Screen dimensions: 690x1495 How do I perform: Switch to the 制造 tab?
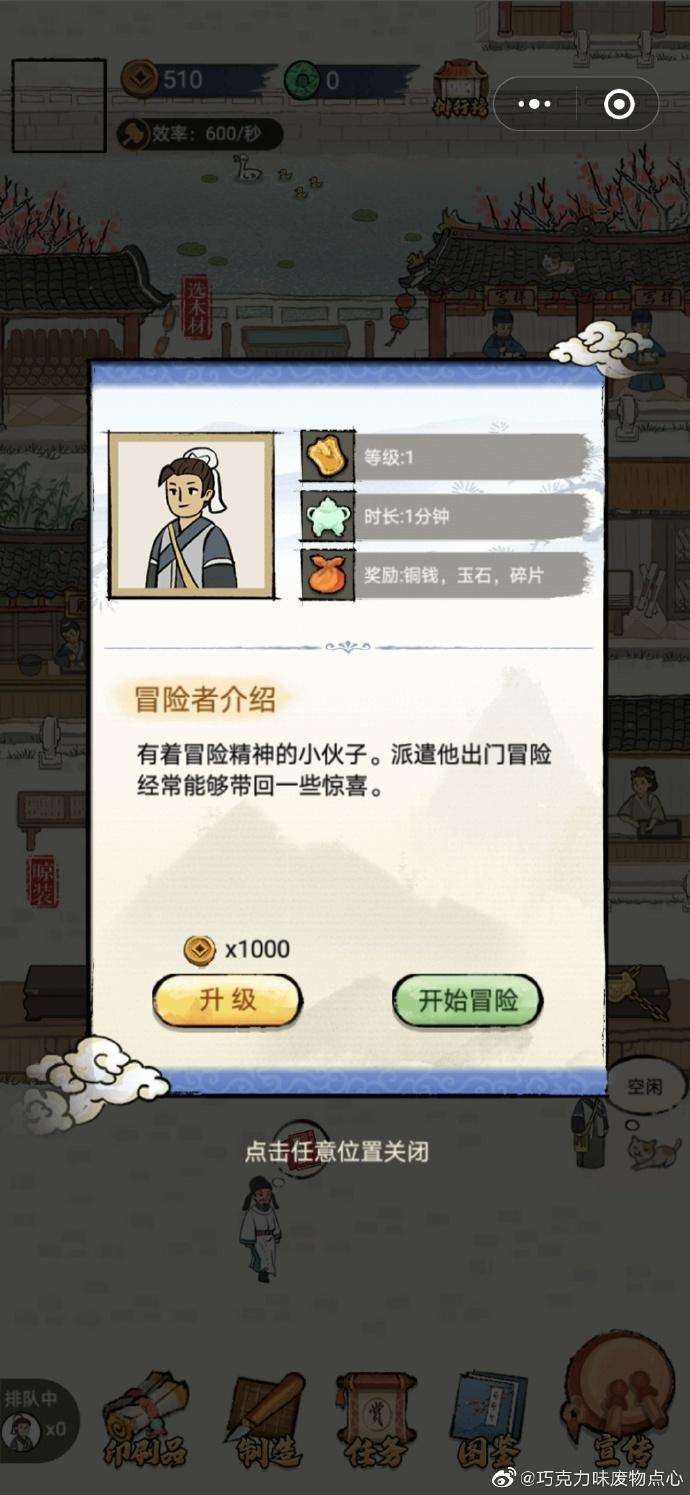(265, 1420)
